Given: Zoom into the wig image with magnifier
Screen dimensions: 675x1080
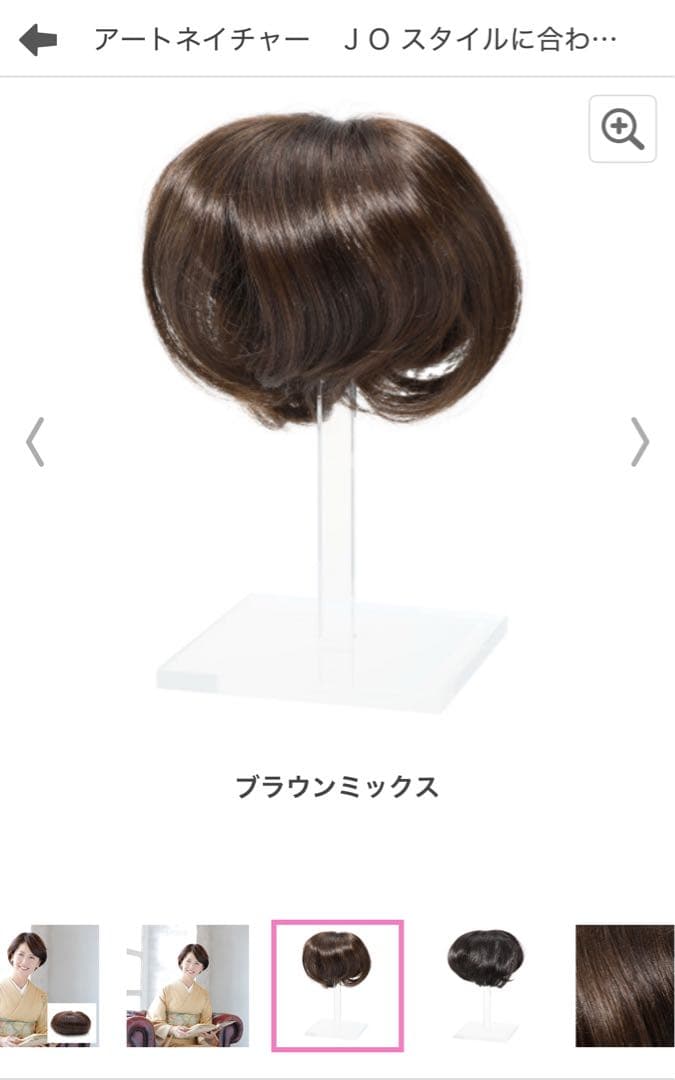Looking at the screenshot, I should (x=622, y=129).
